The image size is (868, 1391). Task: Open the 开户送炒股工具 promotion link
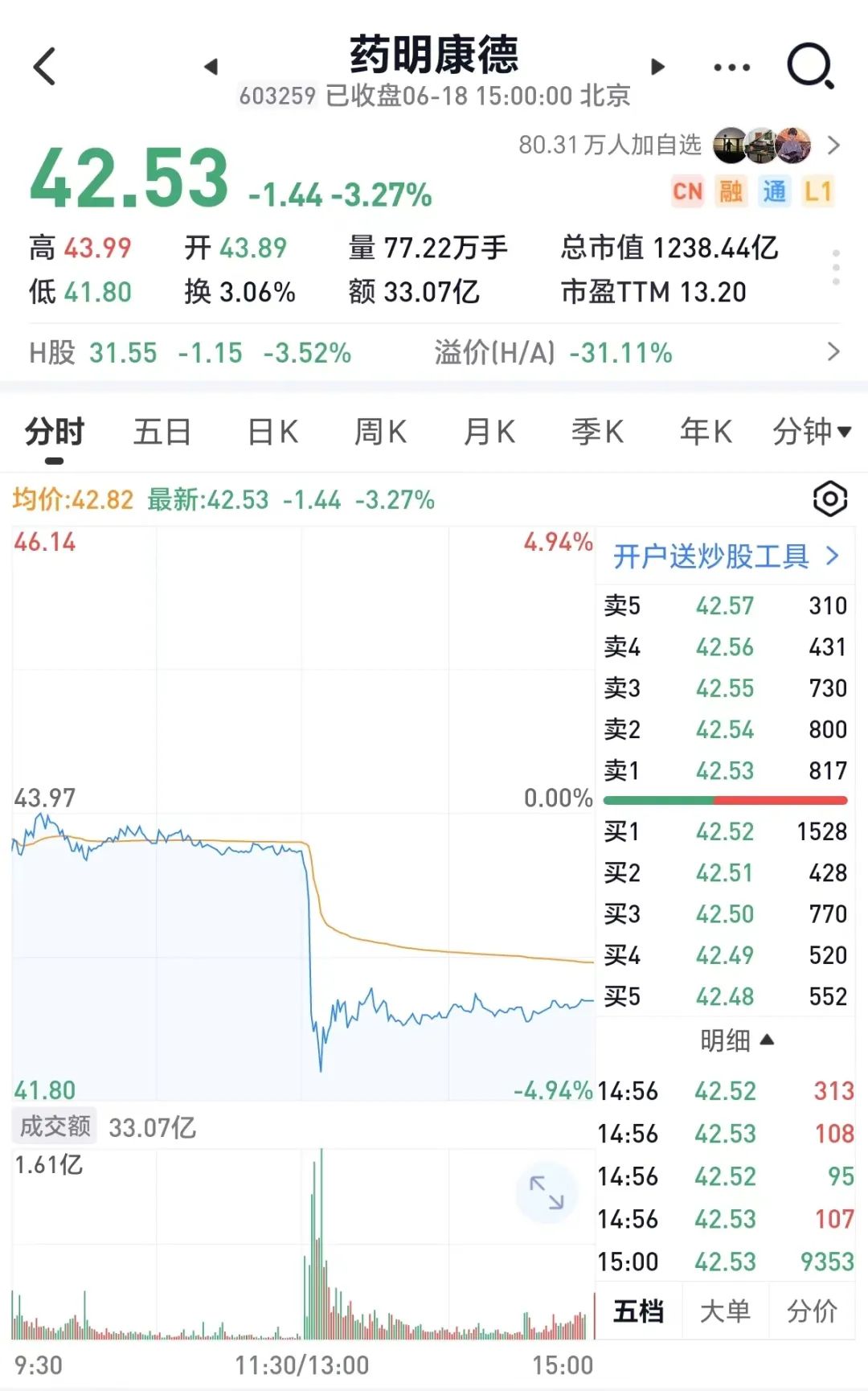point(726,556)
